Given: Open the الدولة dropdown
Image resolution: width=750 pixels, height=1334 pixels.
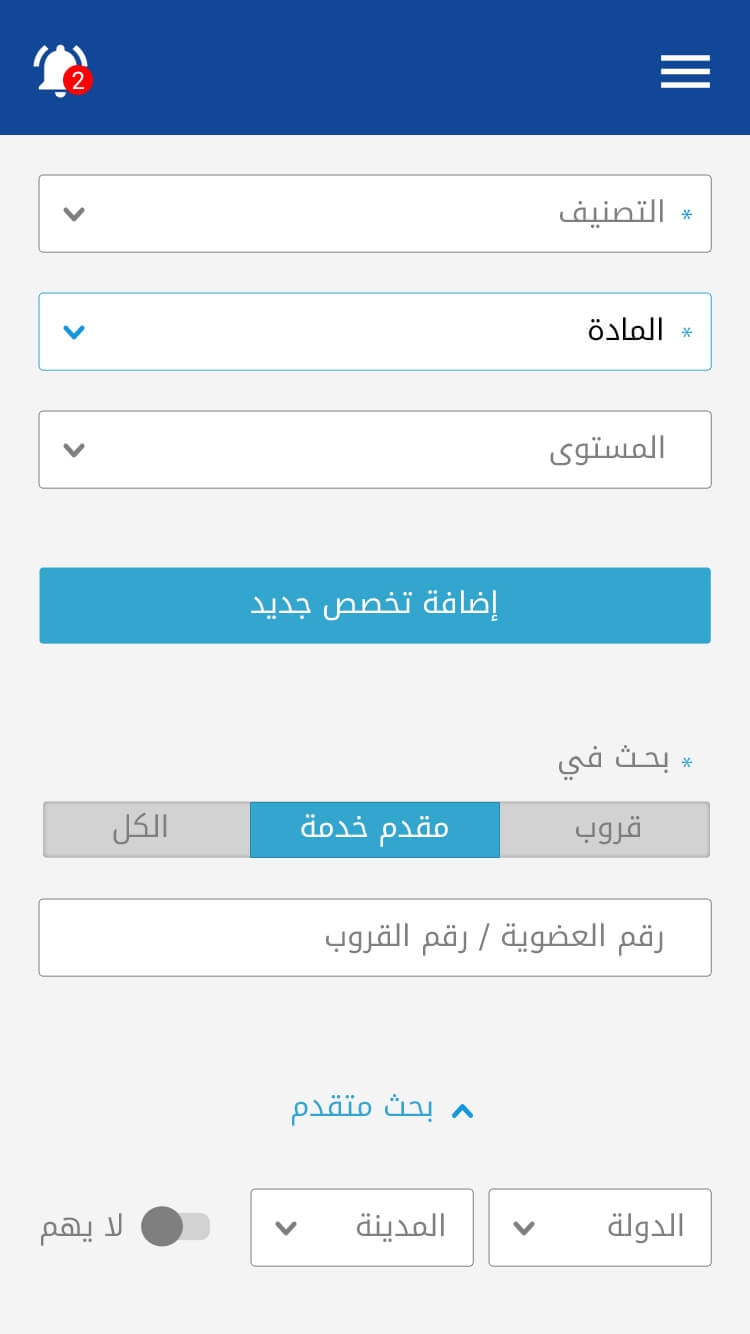Looking at the screenshot, I should tap(600, 1228).
